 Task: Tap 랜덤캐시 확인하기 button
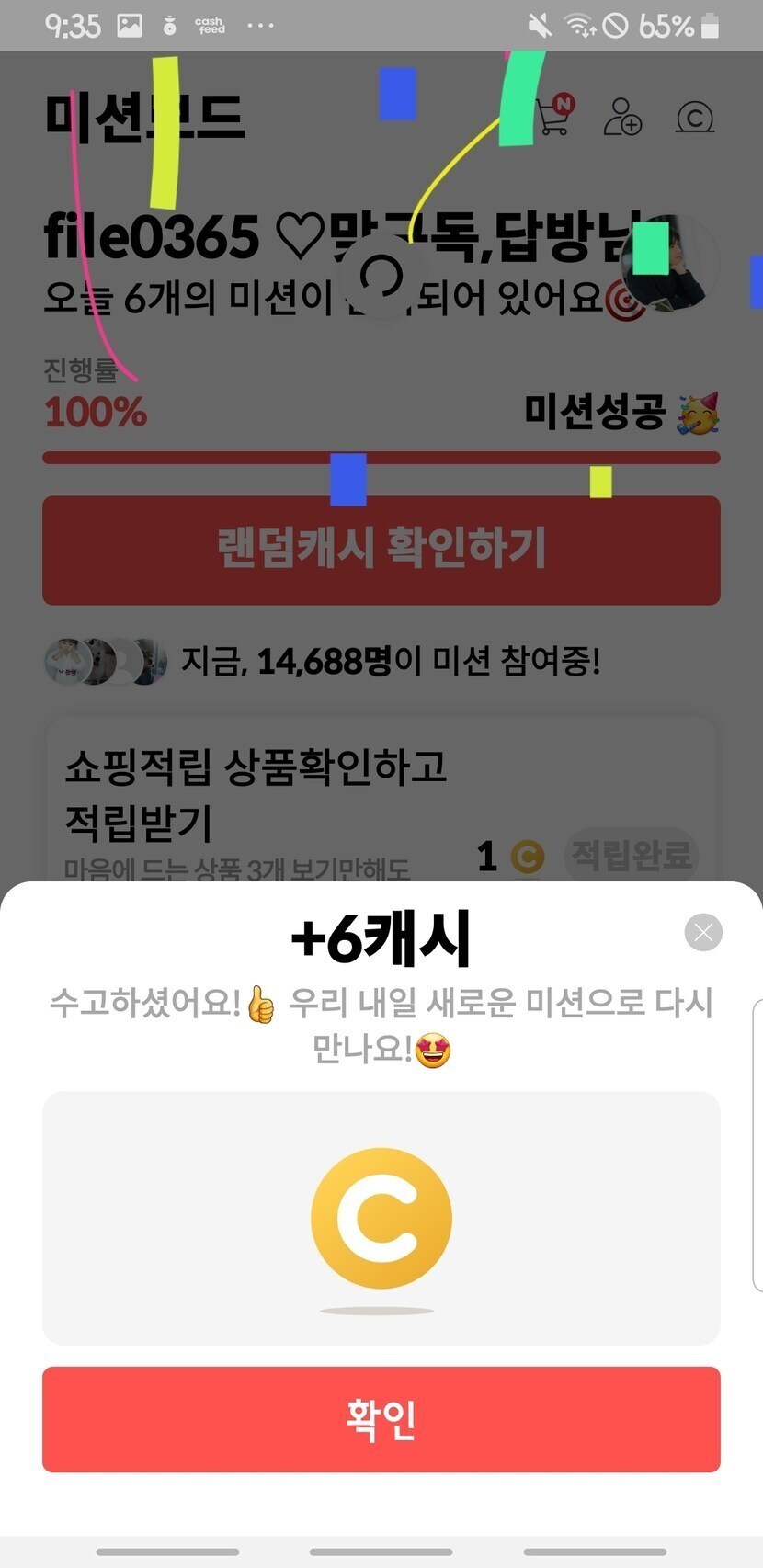click(381, 550)
